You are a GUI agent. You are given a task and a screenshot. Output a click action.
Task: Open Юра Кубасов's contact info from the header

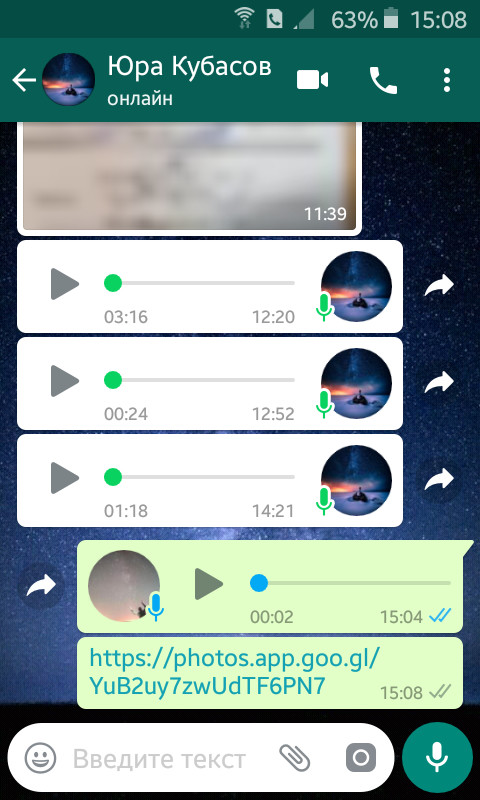[189, 80]
